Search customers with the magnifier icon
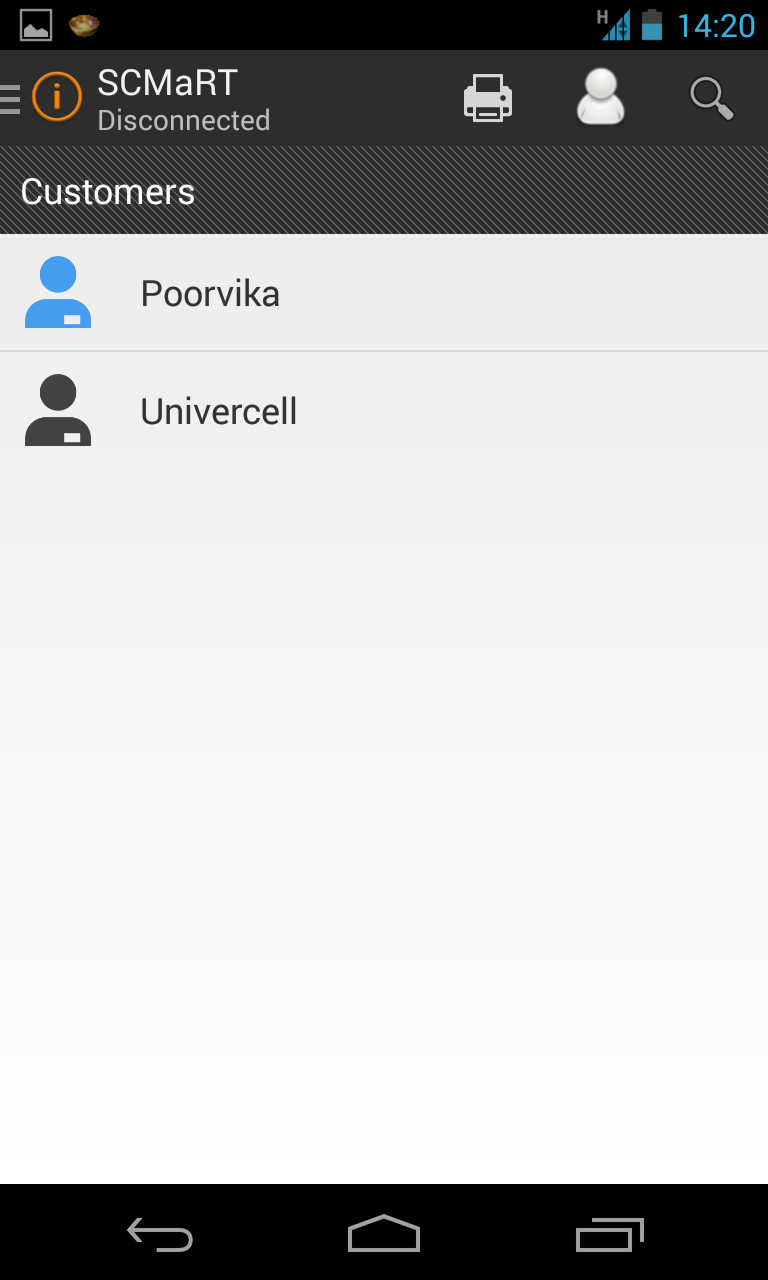The height and width of the screenshot is (1280, 768). 711,98
